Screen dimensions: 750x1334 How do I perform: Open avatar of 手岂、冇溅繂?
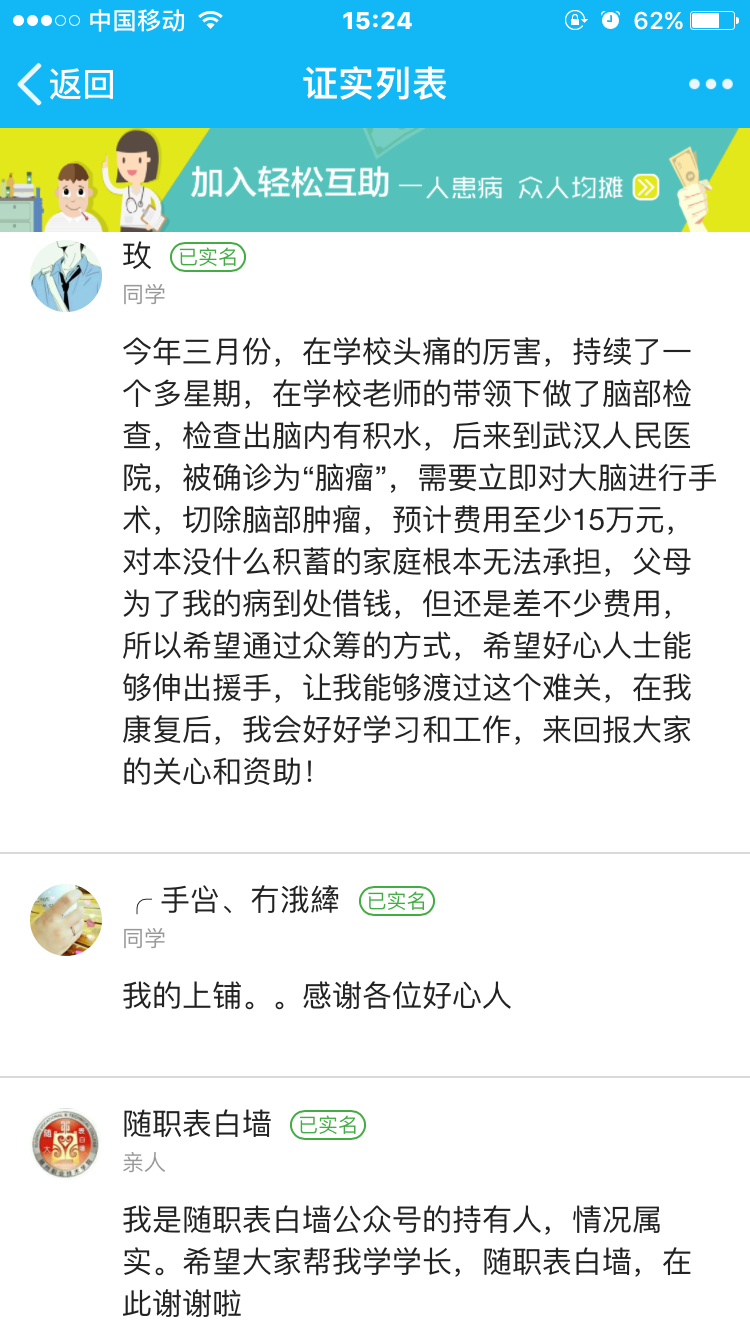coord(66,919)
